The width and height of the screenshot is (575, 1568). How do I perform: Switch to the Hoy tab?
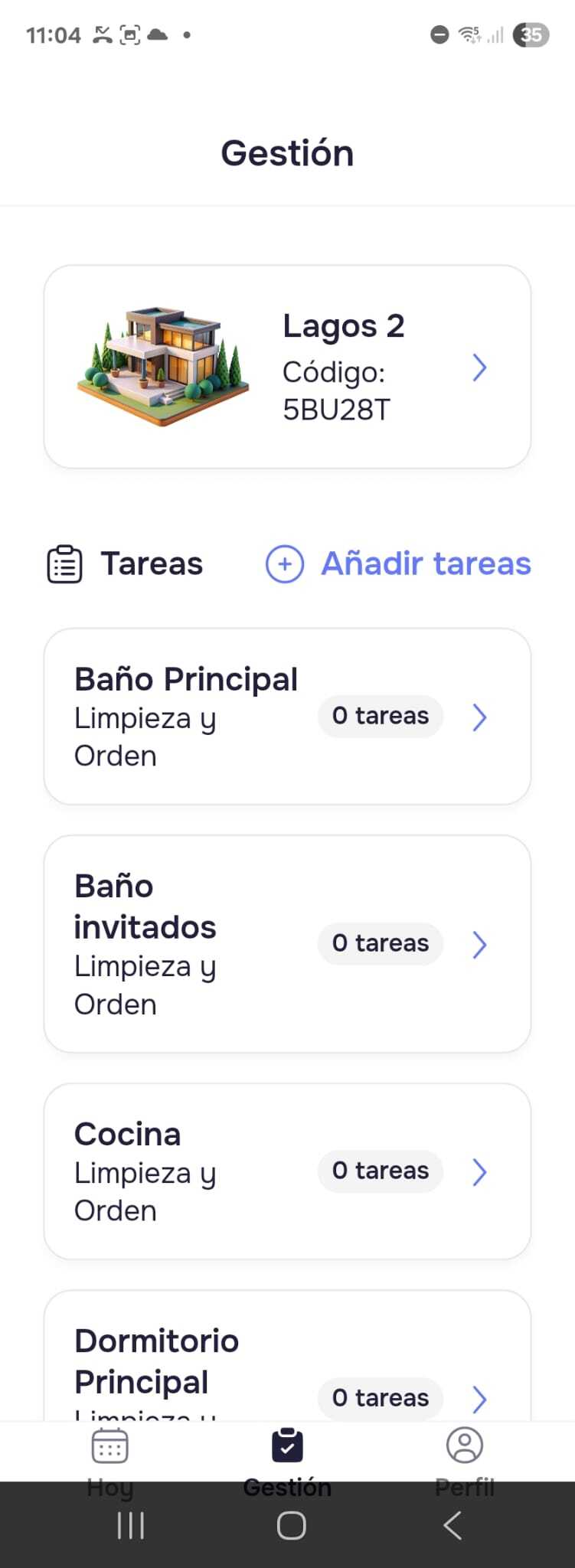[x=110, y=1459]
